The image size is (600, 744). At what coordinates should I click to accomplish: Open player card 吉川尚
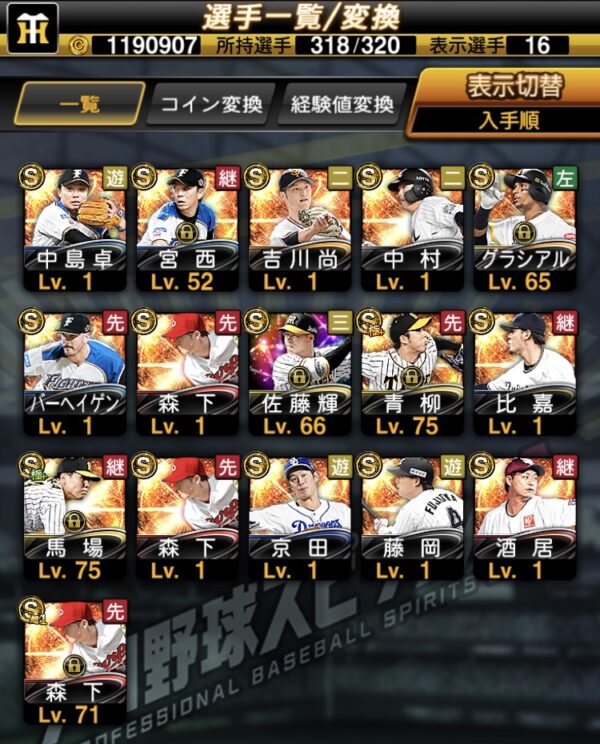click(x=300, y=225)
